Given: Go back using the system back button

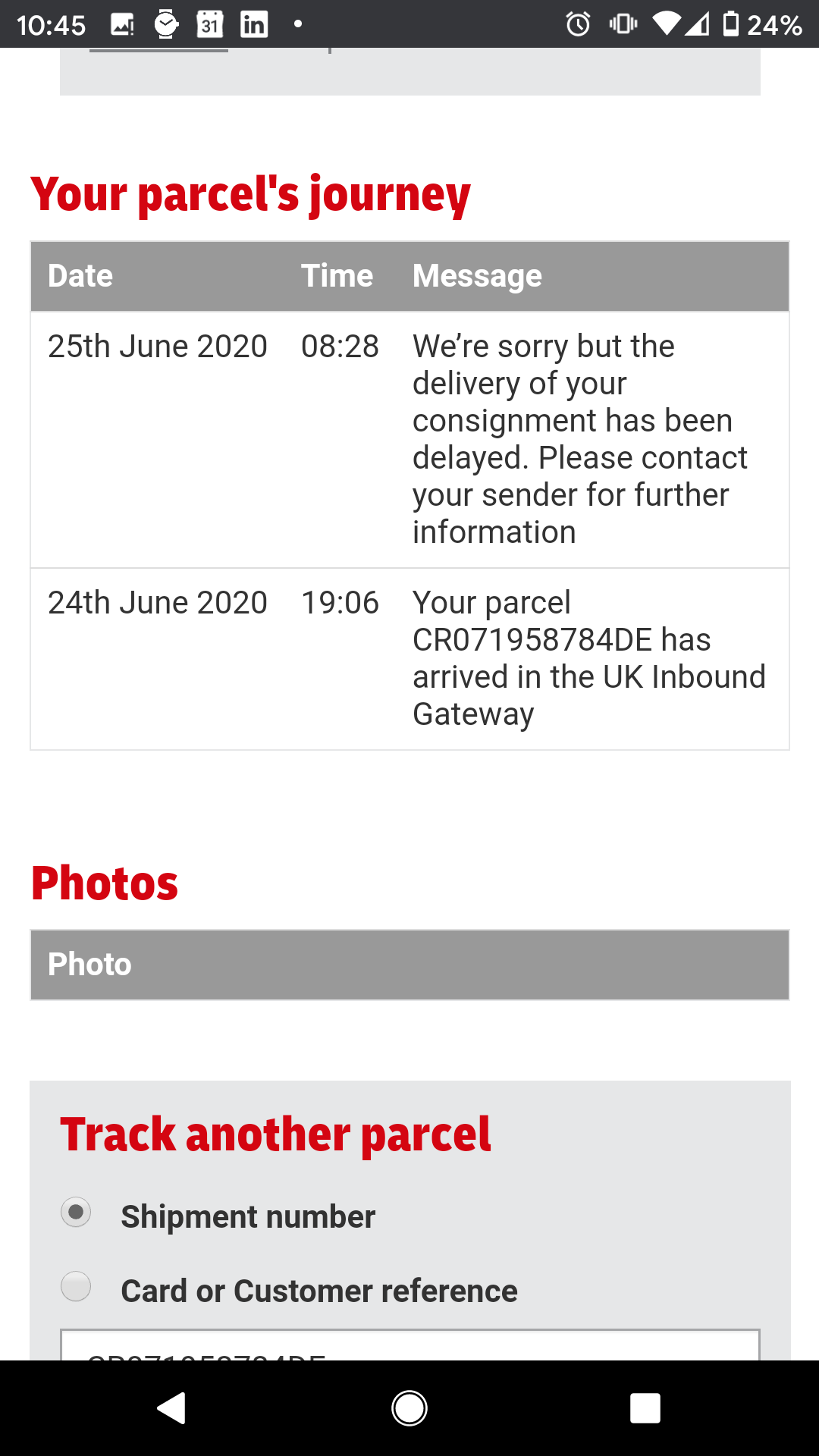Looking at the screenshot, I should point(171,1408).
